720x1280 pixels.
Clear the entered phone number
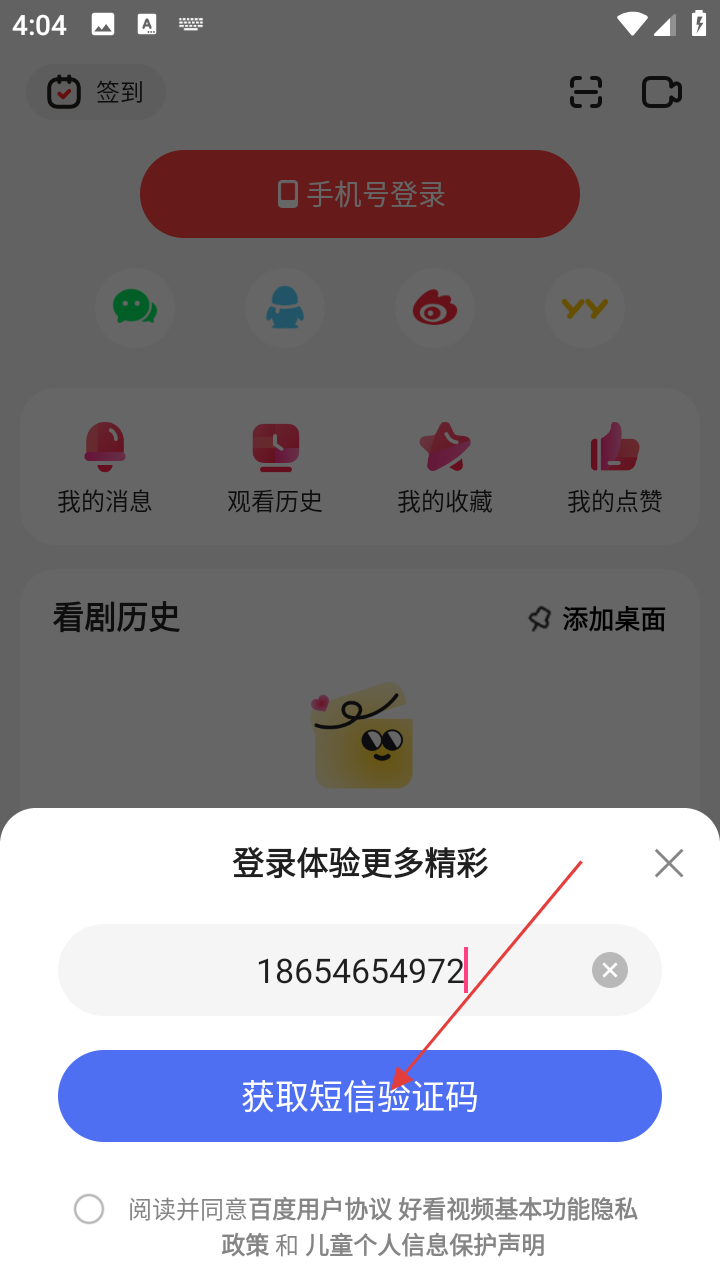[x=609, y=970]
